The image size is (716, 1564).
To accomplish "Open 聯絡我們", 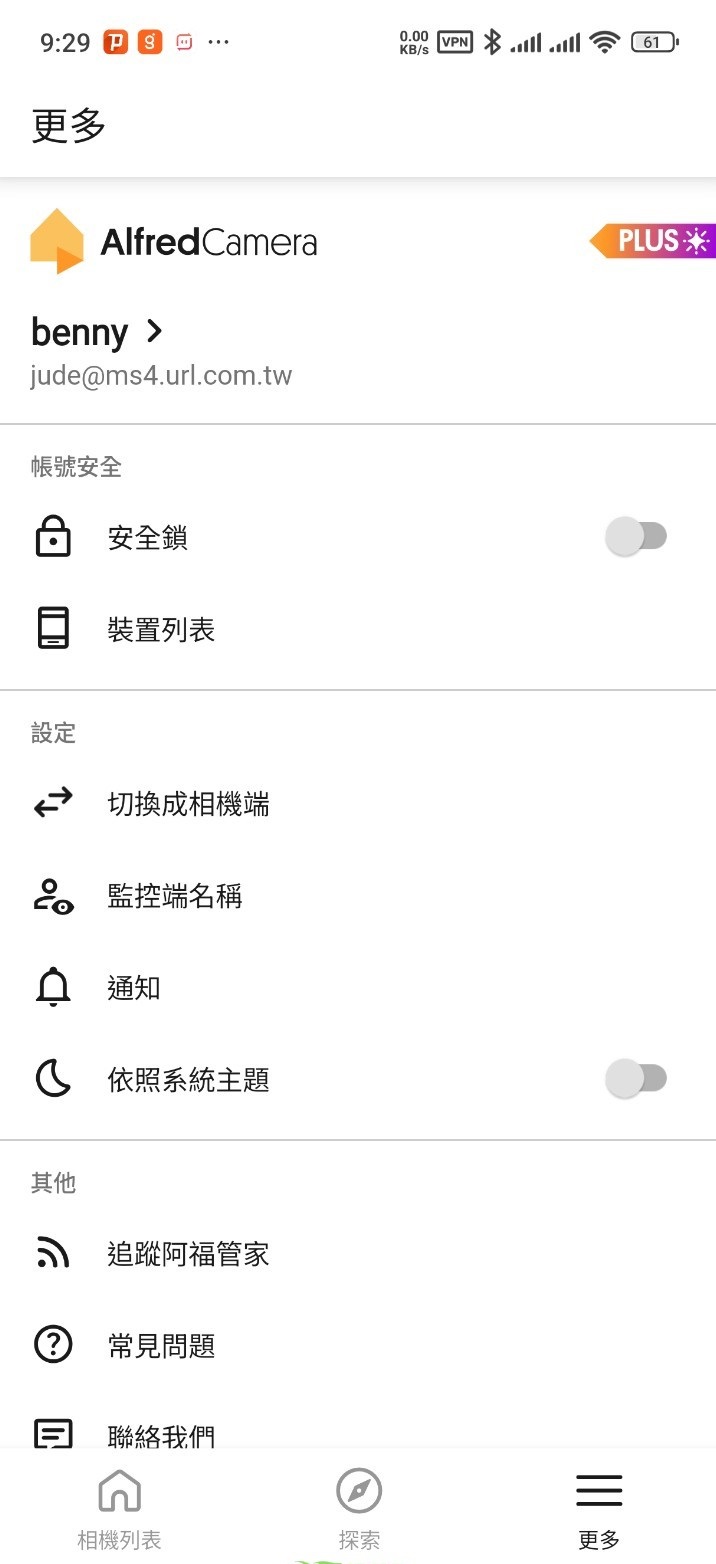I will tap(161, 1434).
